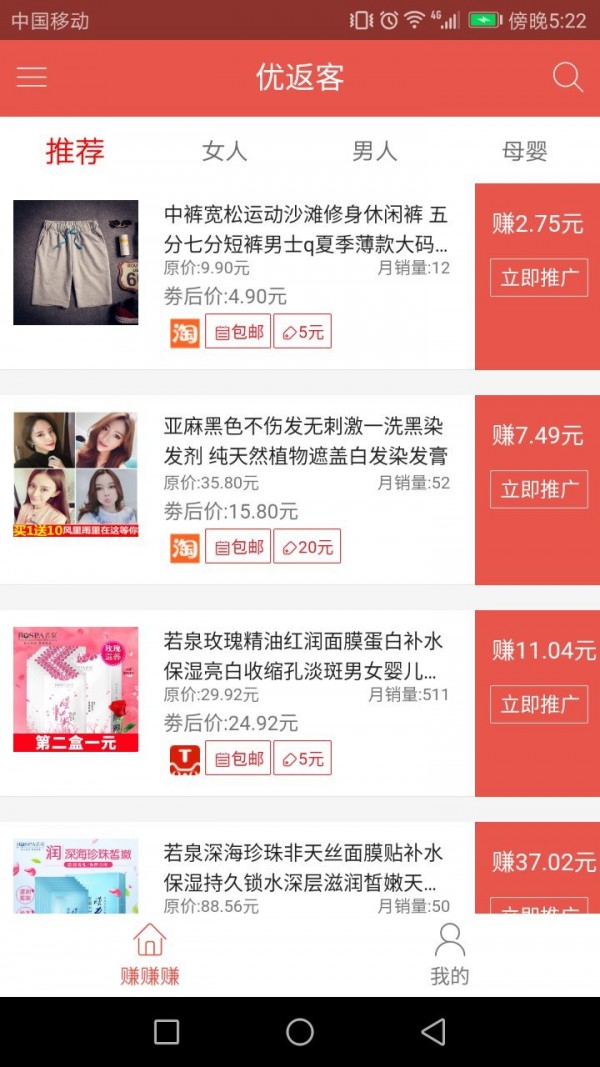Switch to the 女人 tab
Viewport: 600px width, 1067px height.
click(x=224, y=151)
